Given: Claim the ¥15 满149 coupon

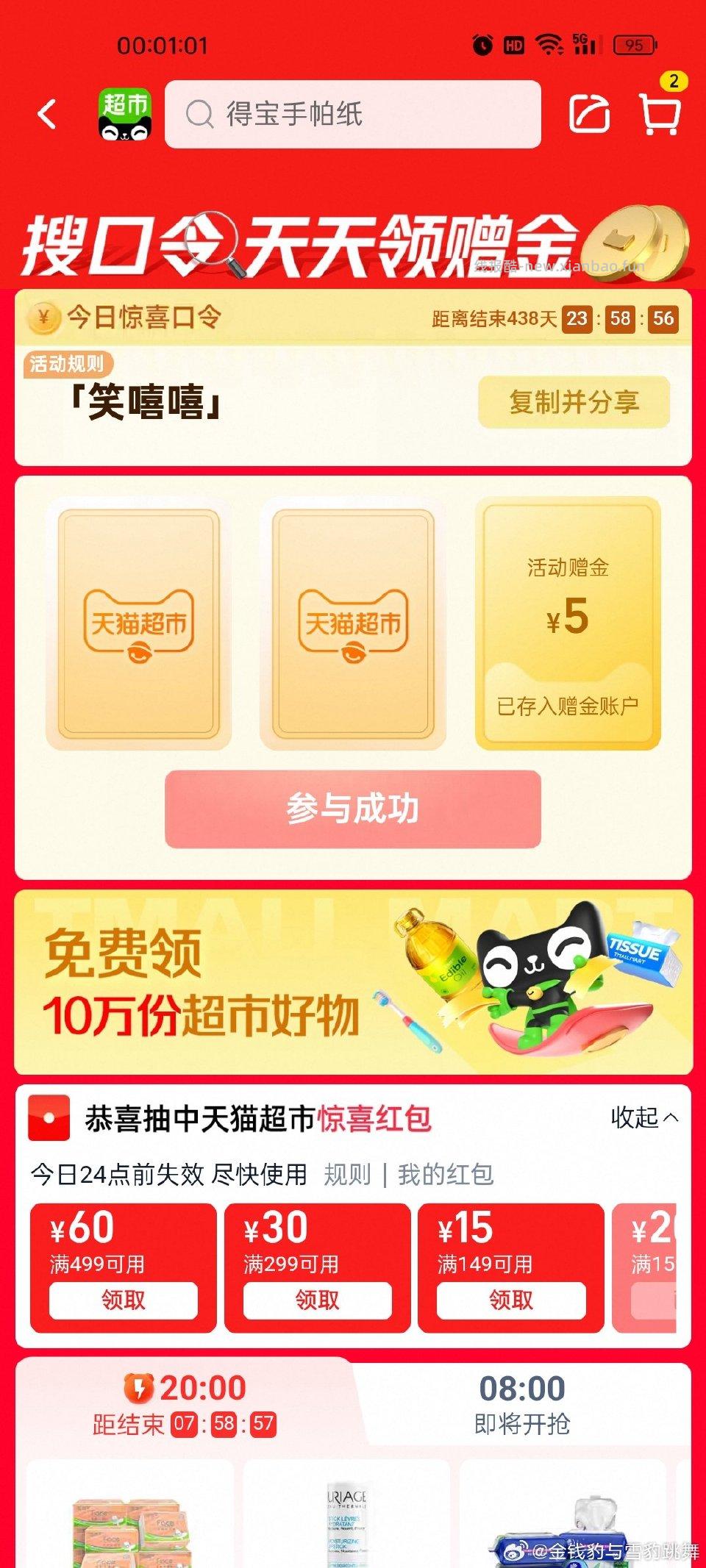Looking at the screenshot, I should (511, 1300).
